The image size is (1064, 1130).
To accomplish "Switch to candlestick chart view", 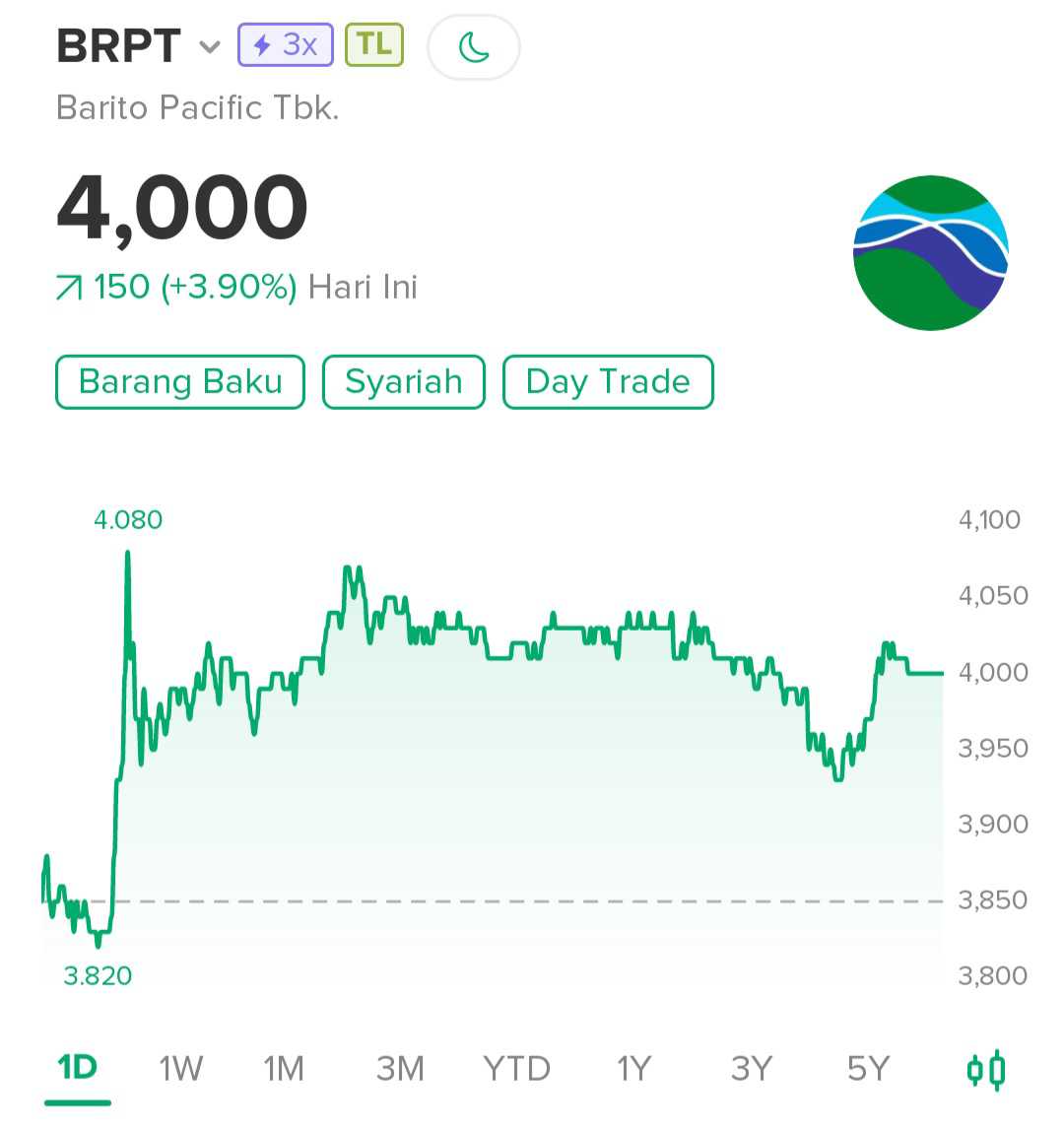I will 986,1069.
